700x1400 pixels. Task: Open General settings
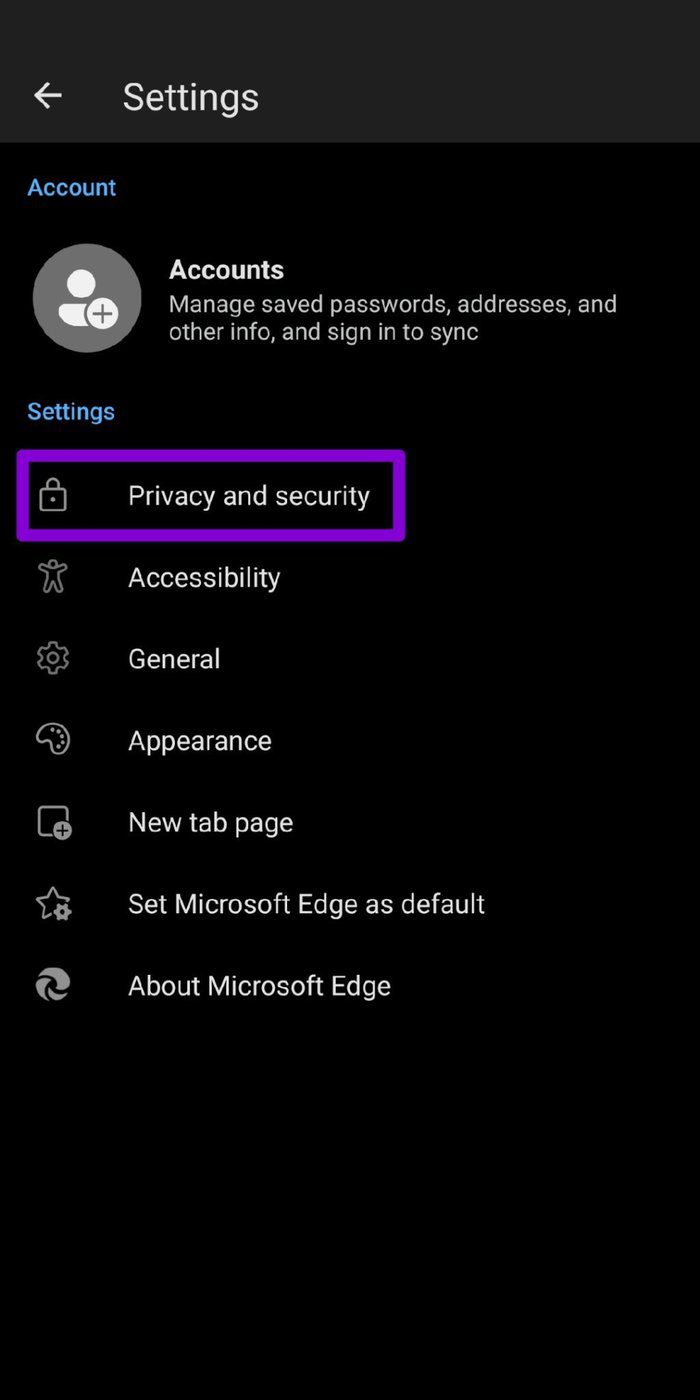point(350,659)
